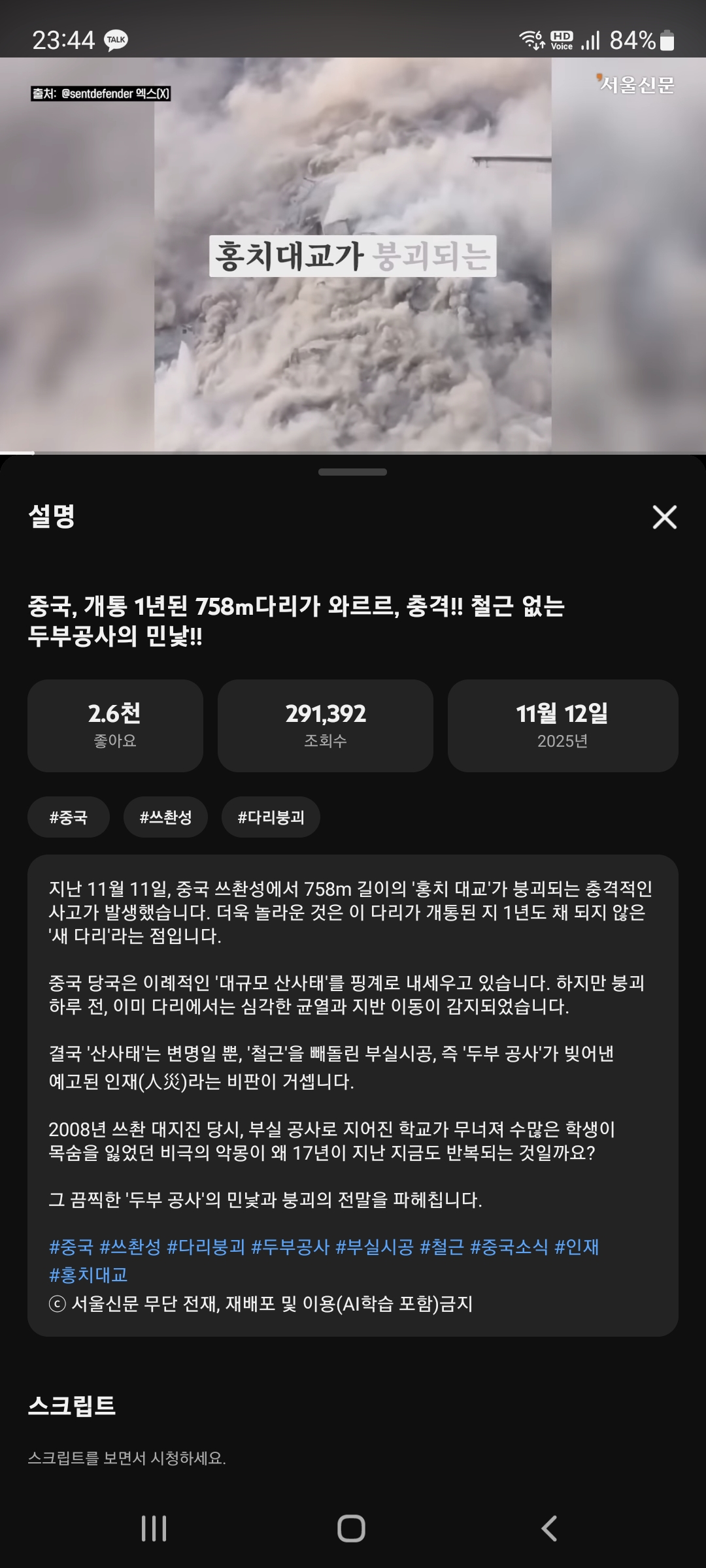706x1568 pixels.
Task: Close the 설명 description panel
Action: (x=664, y=517)
